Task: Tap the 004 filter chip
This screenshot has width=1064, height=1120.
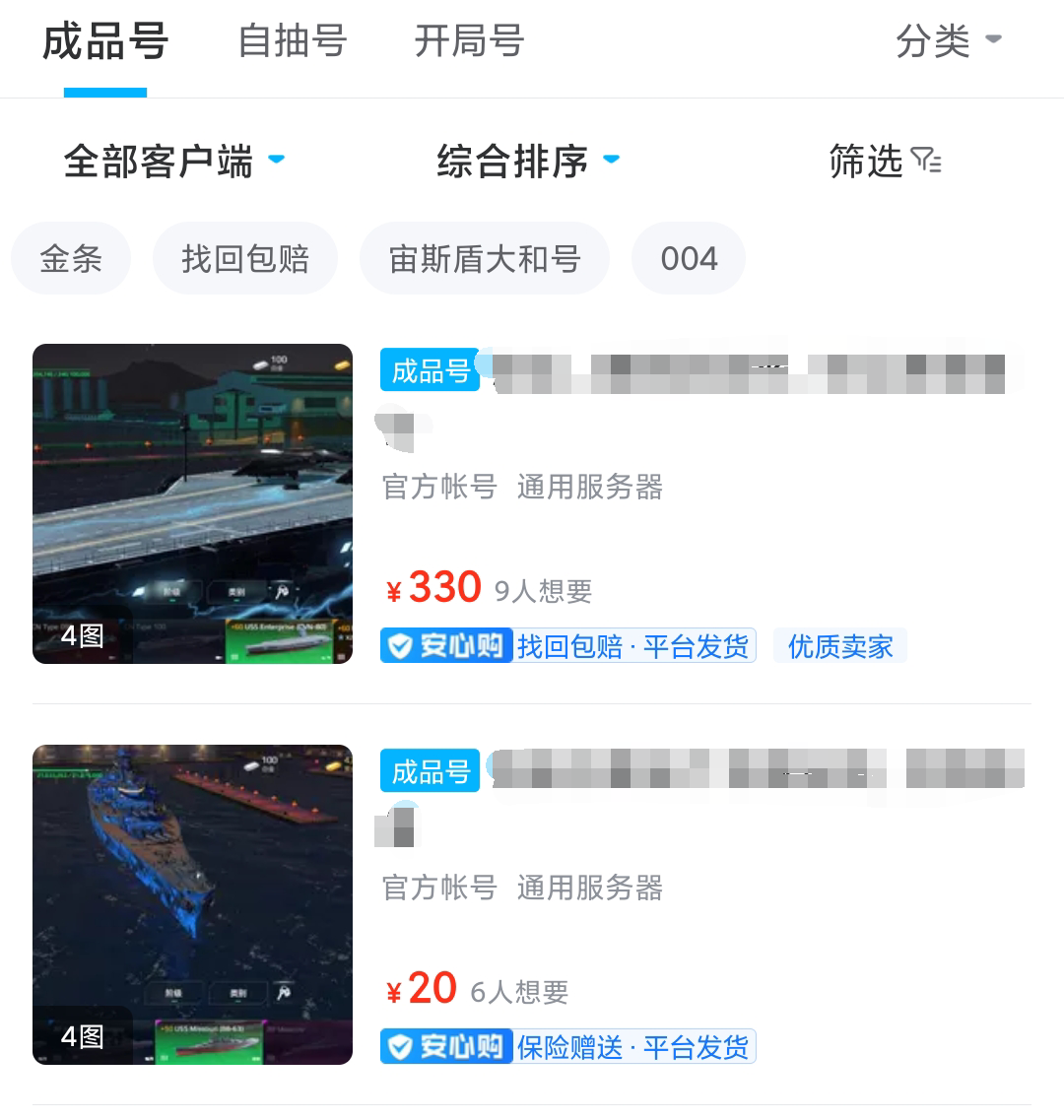Action: pyautogui.click(x=689, y=259)
